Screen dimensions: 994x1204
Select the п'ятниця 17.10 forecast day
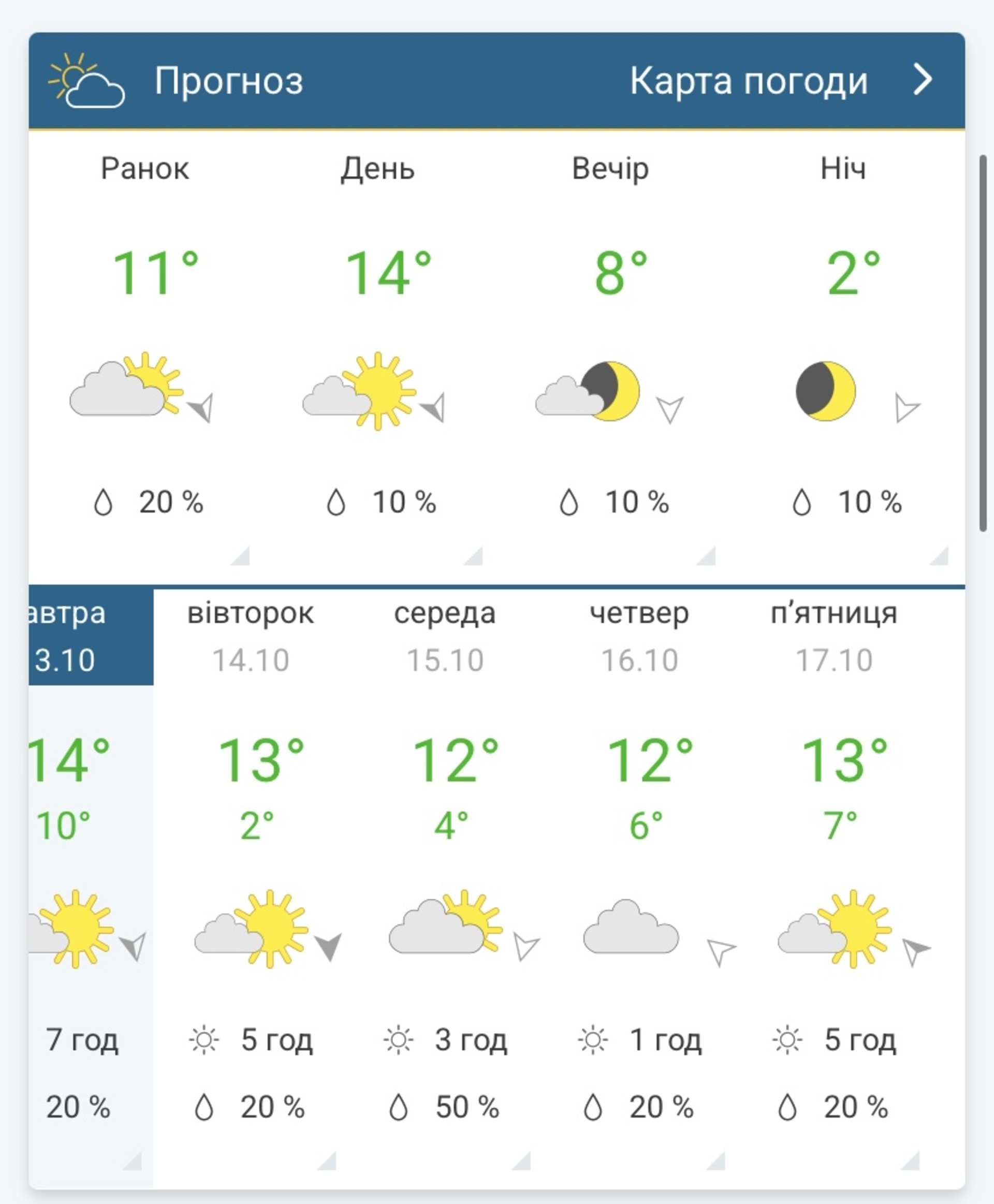pos(834,636)
